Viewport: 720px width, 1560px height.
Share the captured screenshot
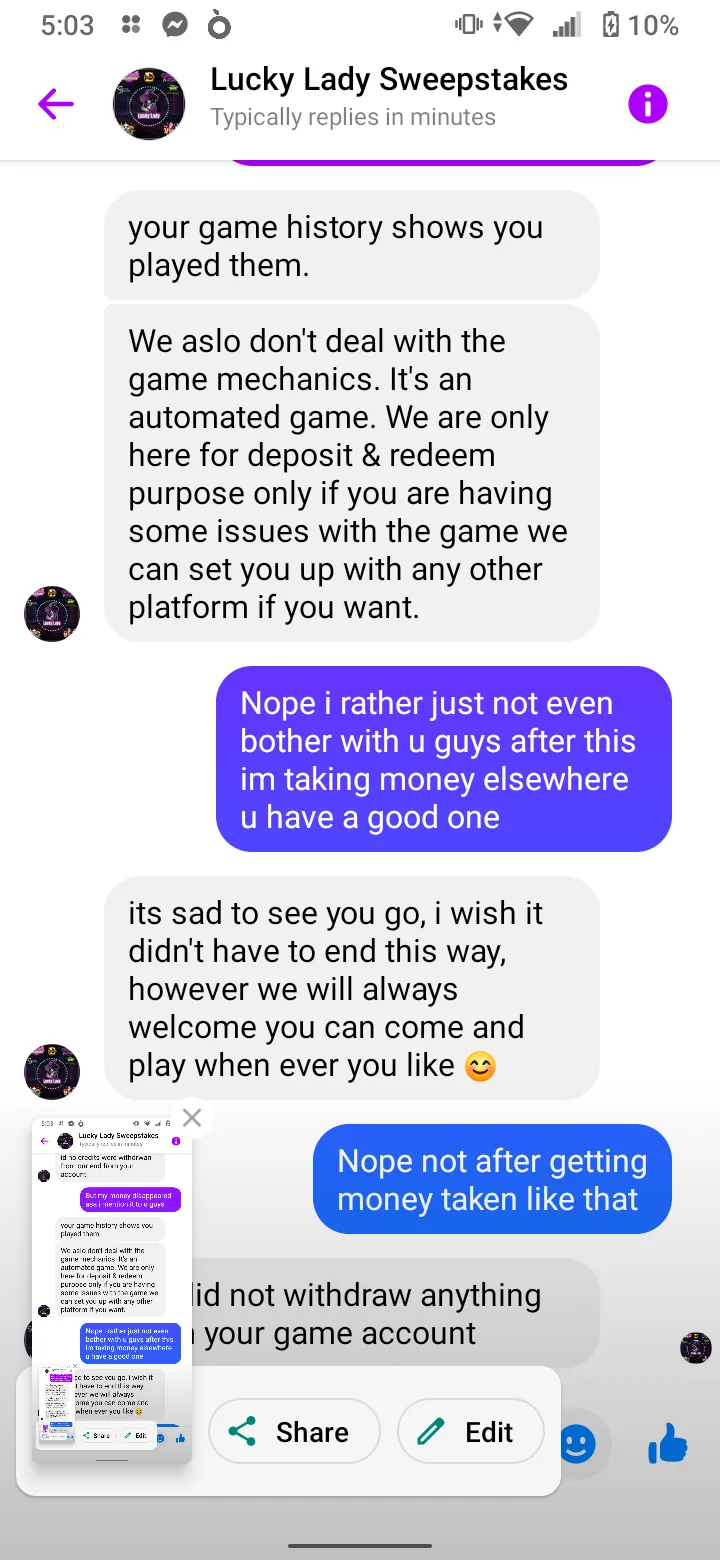pyautogui.click(x=294, y=1432)
